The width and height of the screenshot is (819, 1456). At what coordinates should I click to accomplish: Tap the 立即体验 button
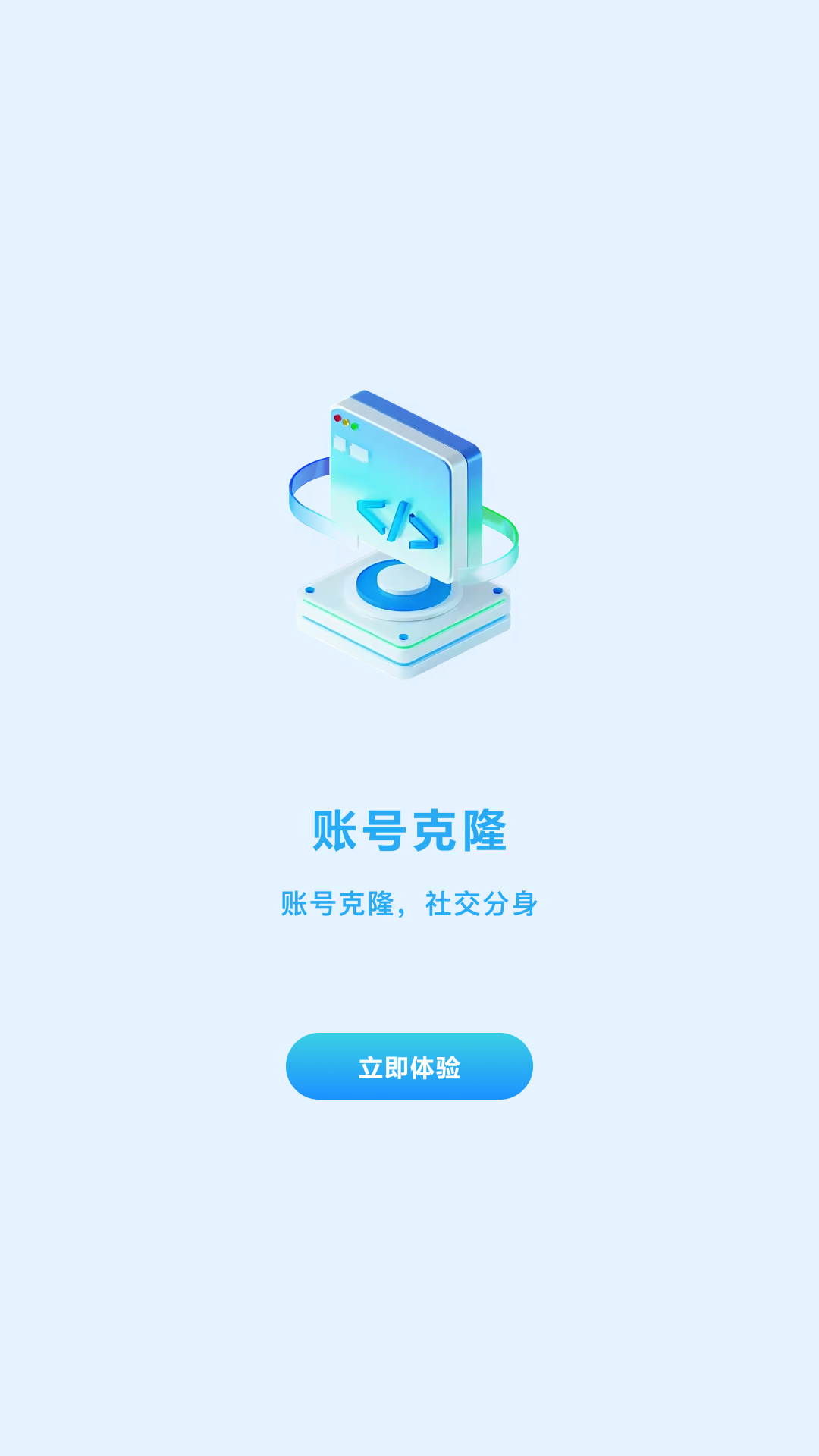click(408, 1065)
